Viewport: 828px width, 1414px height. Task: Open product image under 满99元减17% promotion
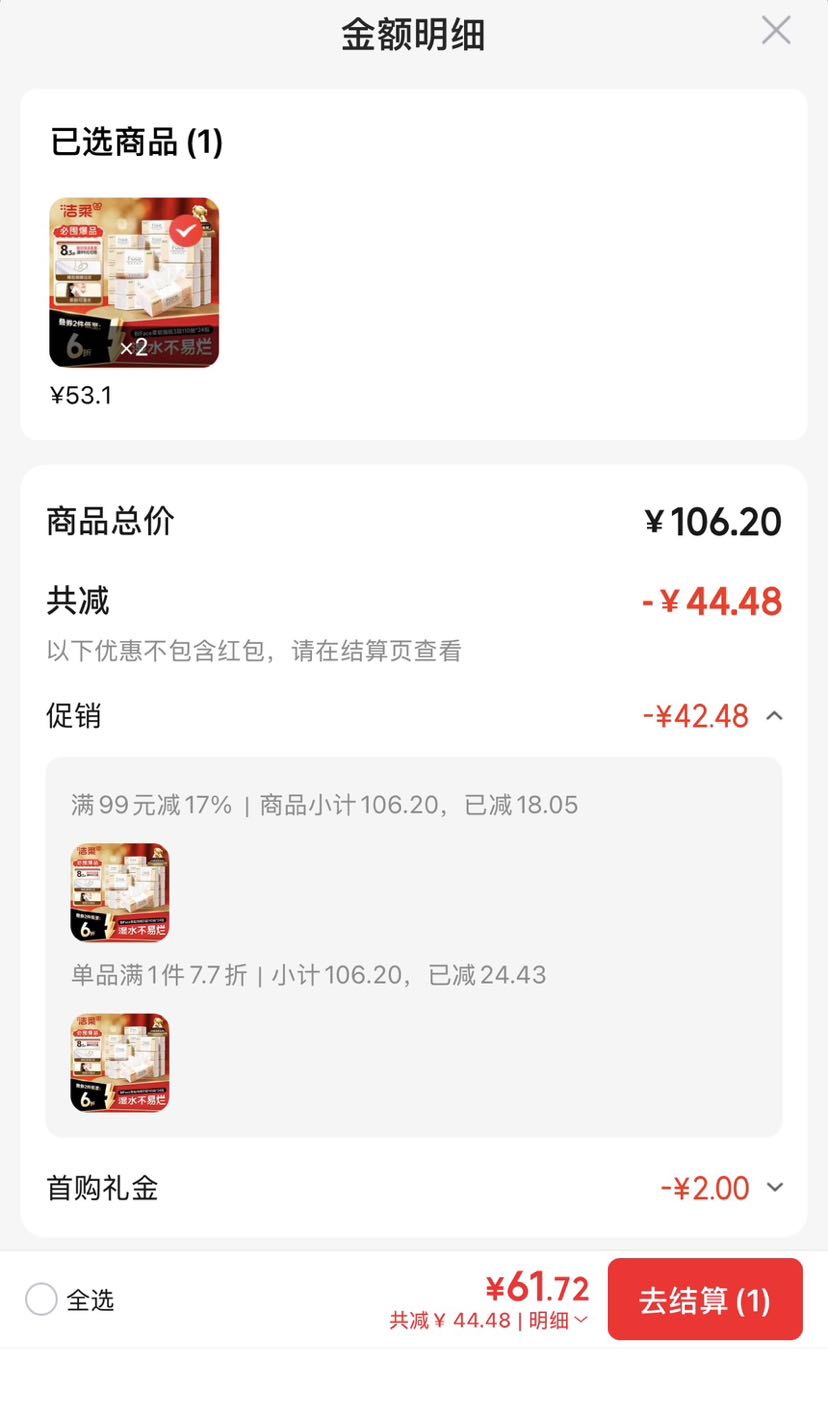(x=120, y=892)
